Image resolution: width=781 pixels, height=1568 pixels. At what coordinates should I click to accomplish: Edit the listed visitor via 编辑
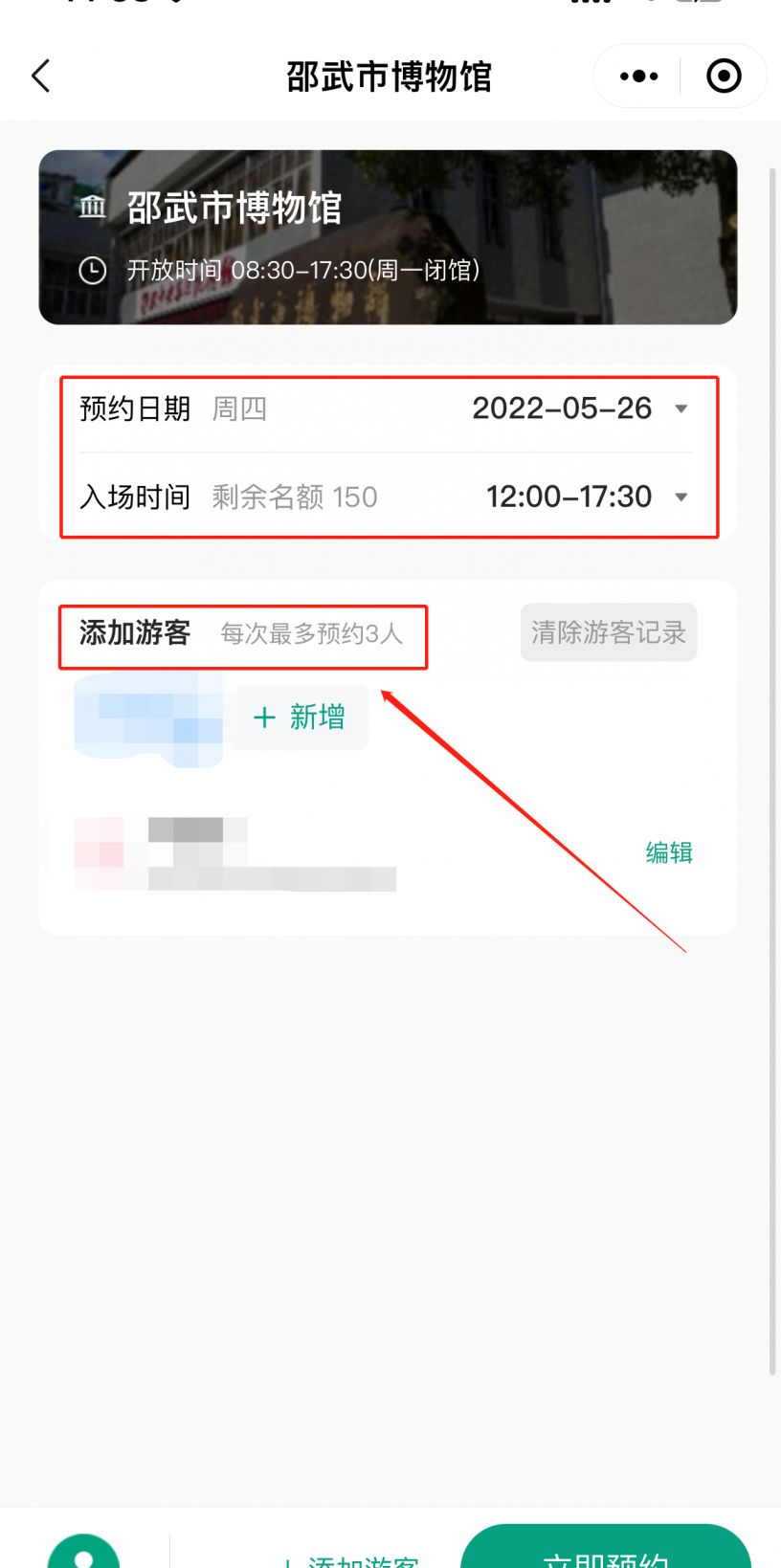pyautogui.click(x=669, y=852)
